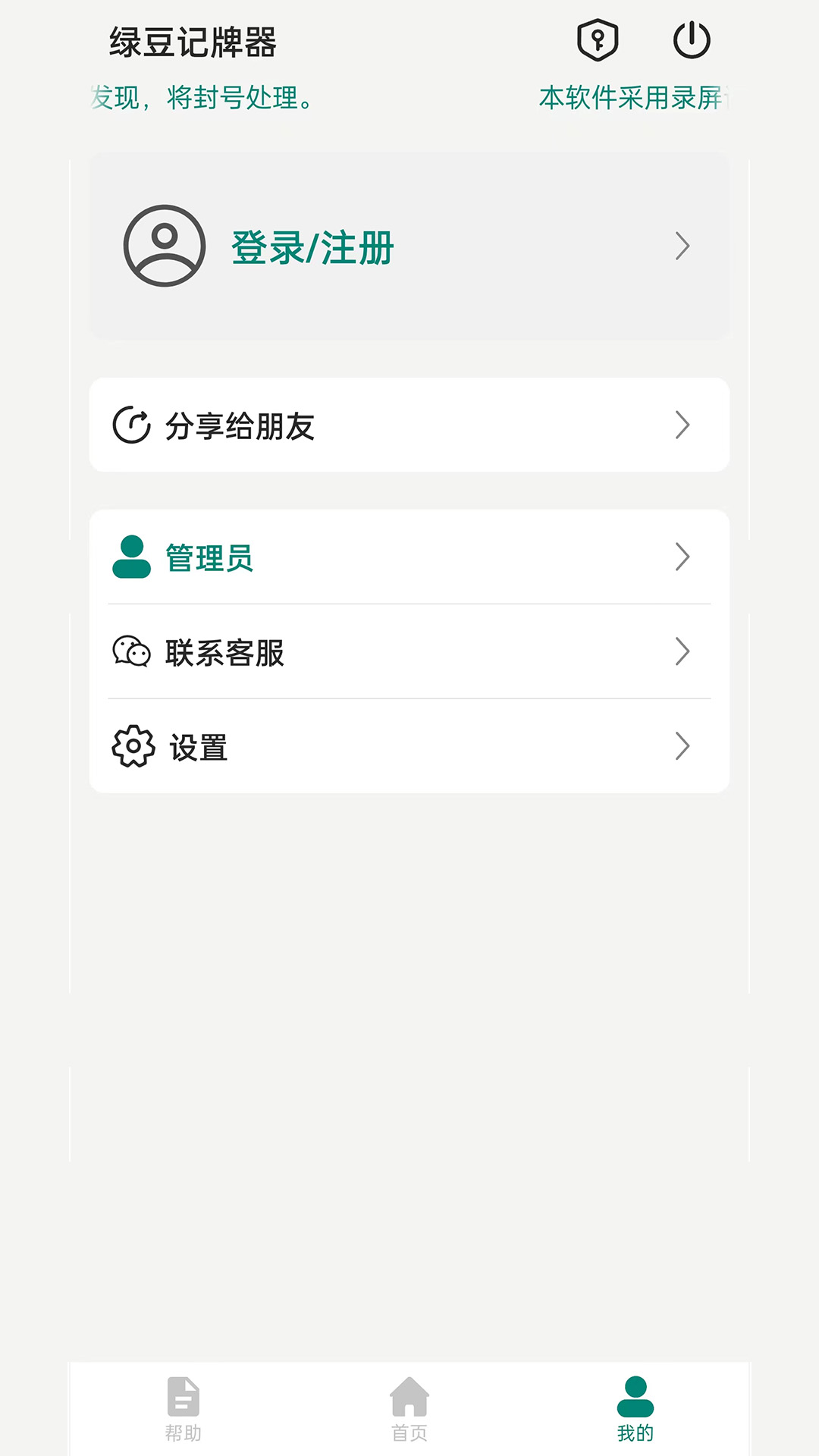
Task: Select the share arrow icon beside 分享给朋友
Action: point(130,425)
